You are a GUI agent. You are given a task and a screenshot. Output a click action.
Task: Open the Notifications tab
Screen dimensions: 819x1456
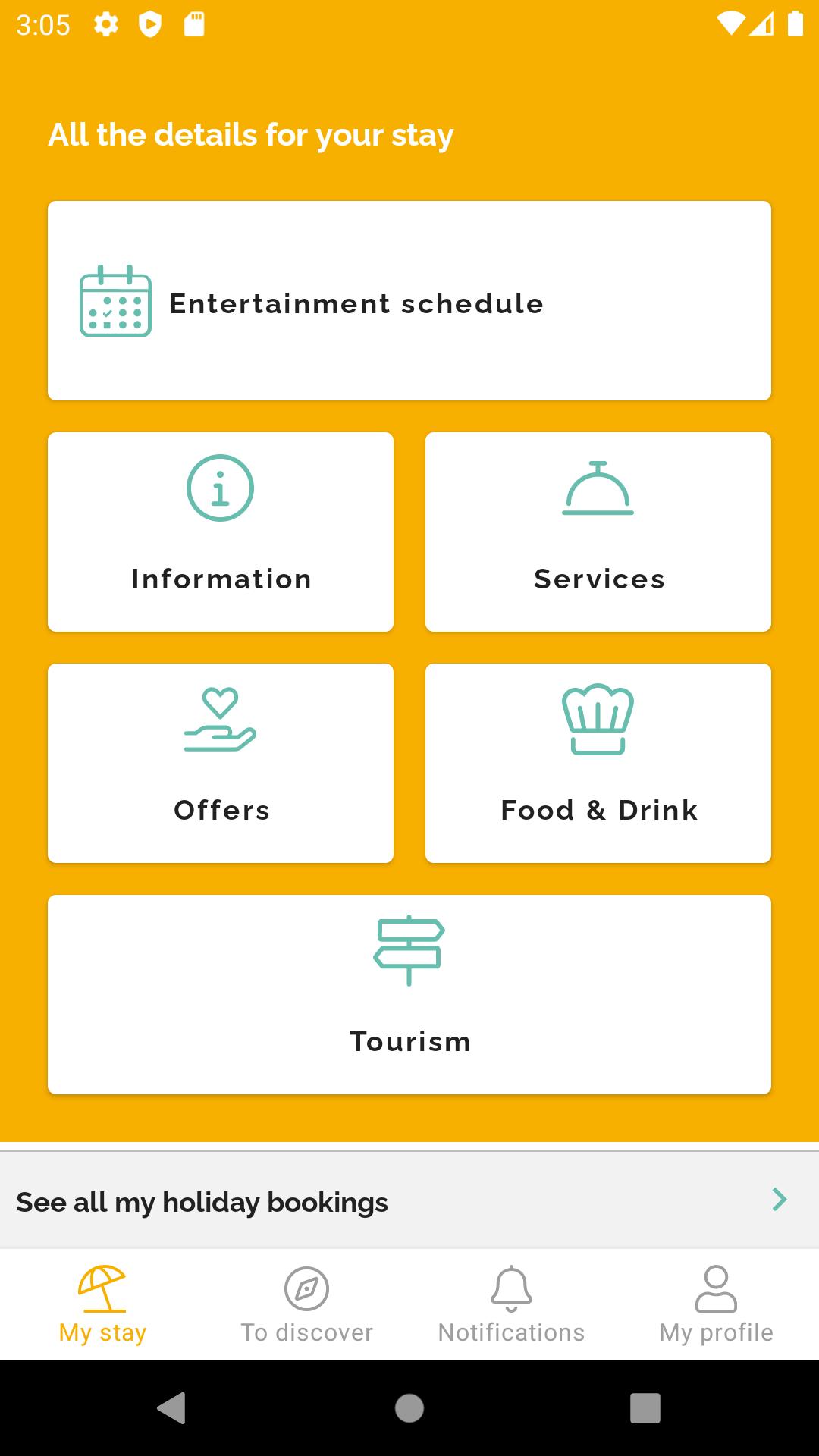point(512,1304)
